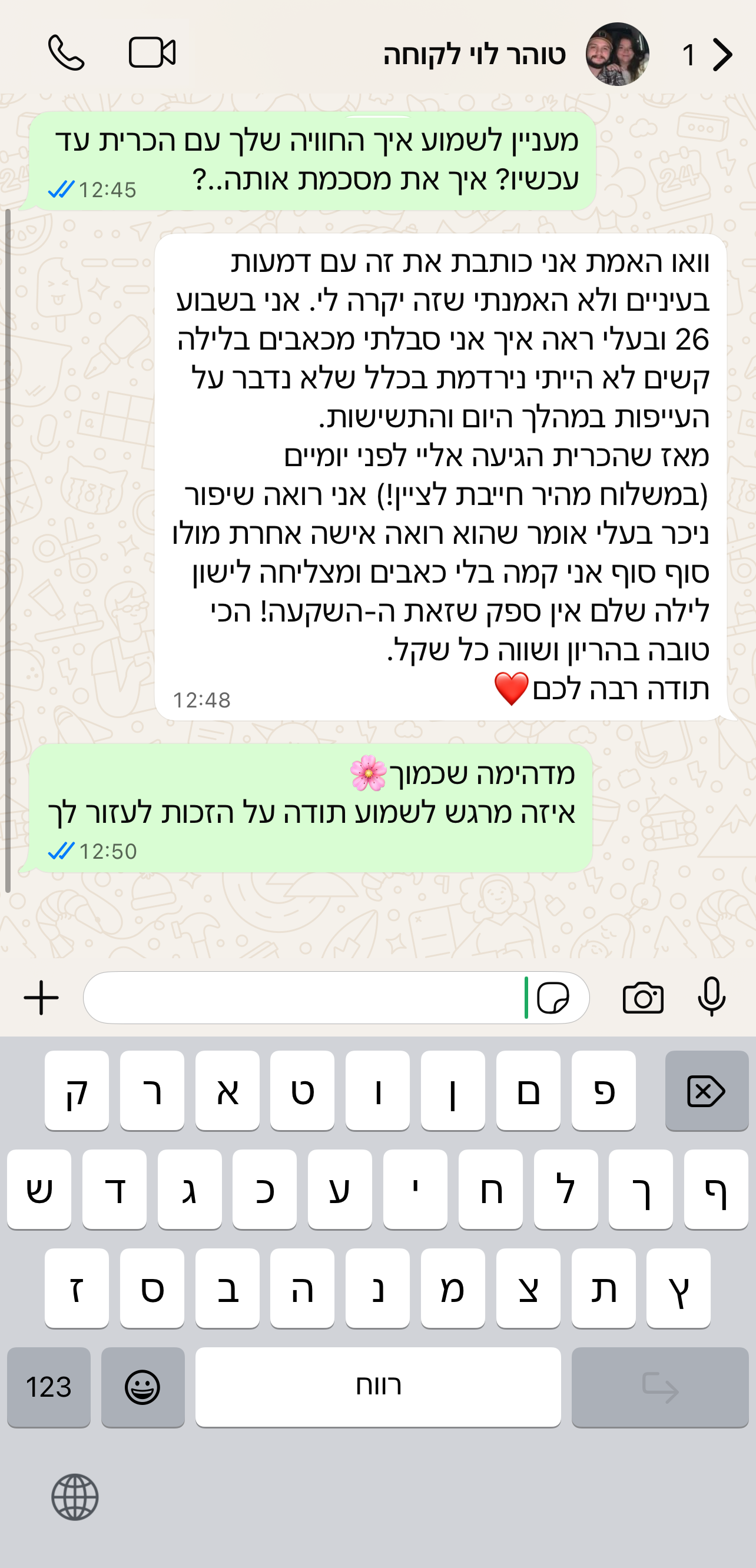Open the attachments plus menu
The image size is (756, 1568).
click(x=41, y=998)
